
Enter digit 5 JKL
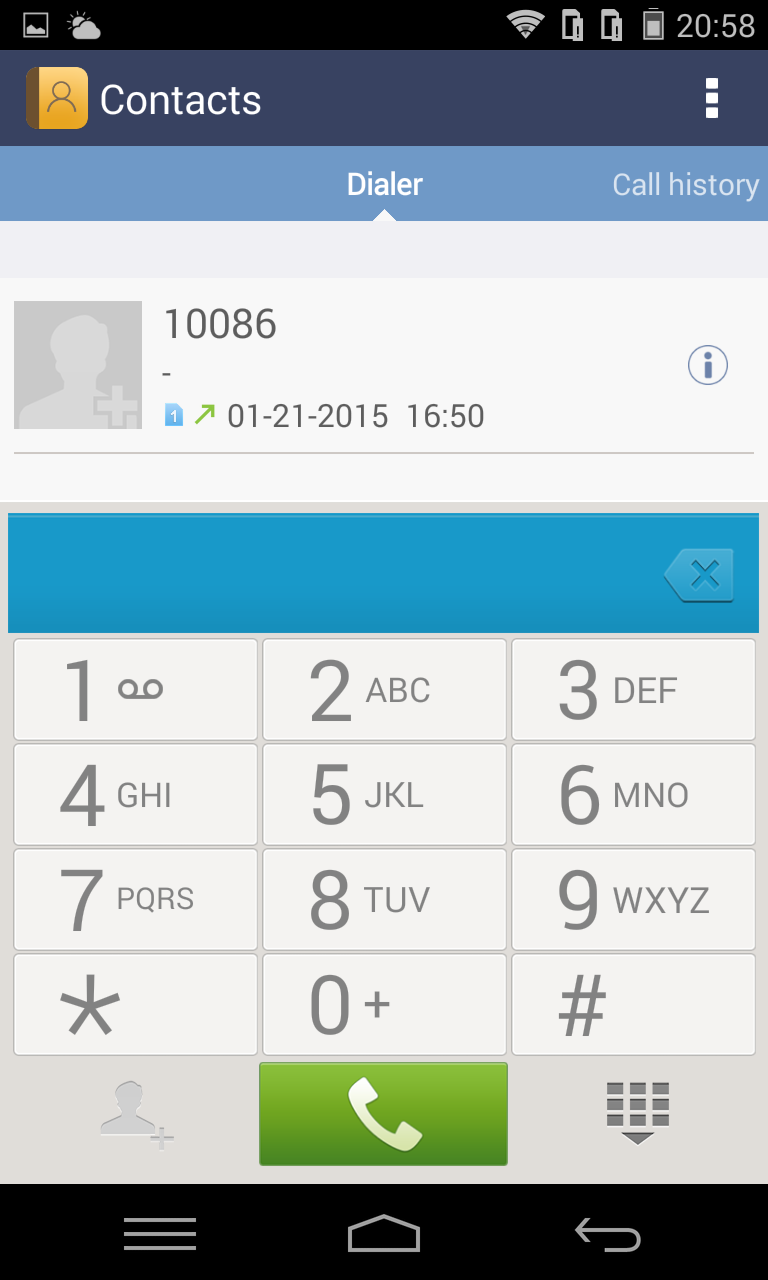click(384, 795)
